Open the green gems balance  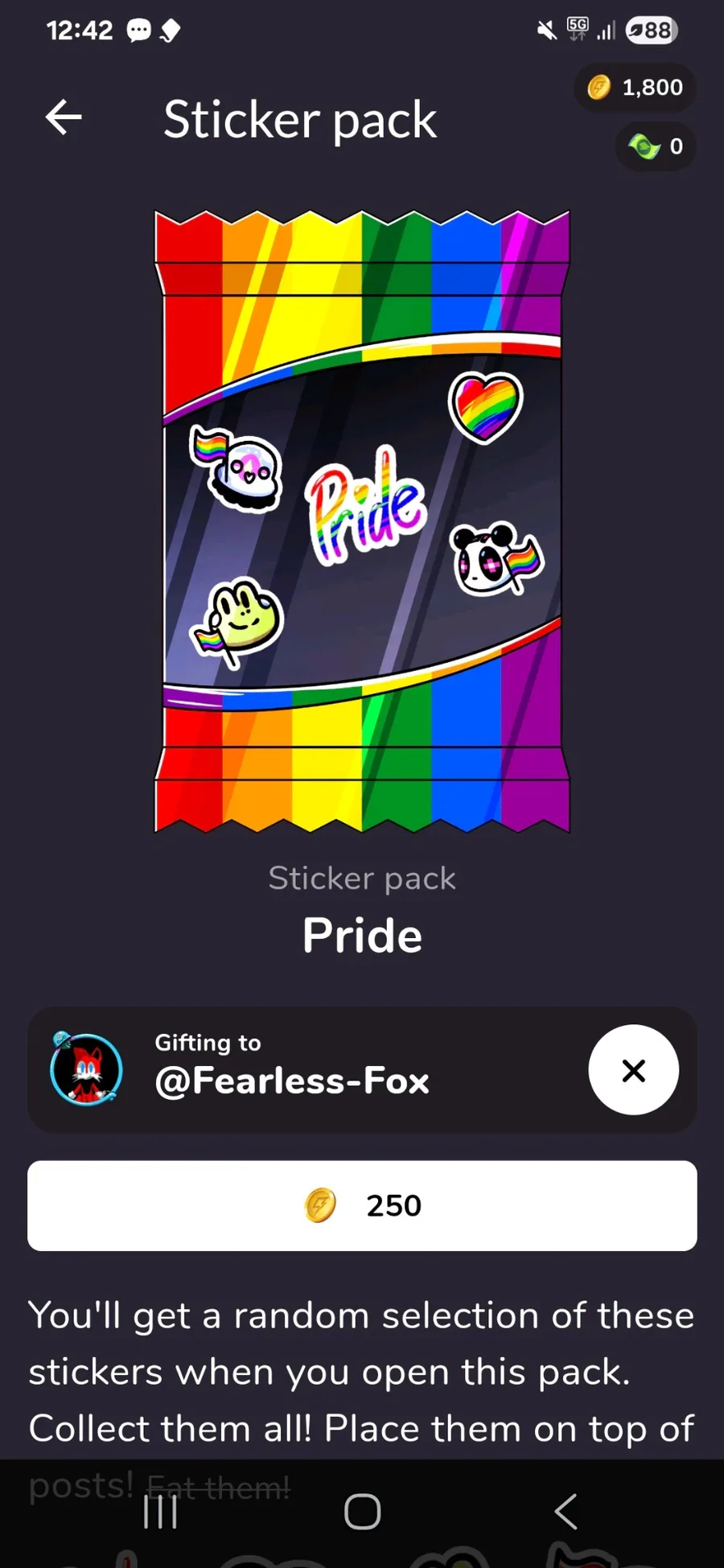[655, 146]
